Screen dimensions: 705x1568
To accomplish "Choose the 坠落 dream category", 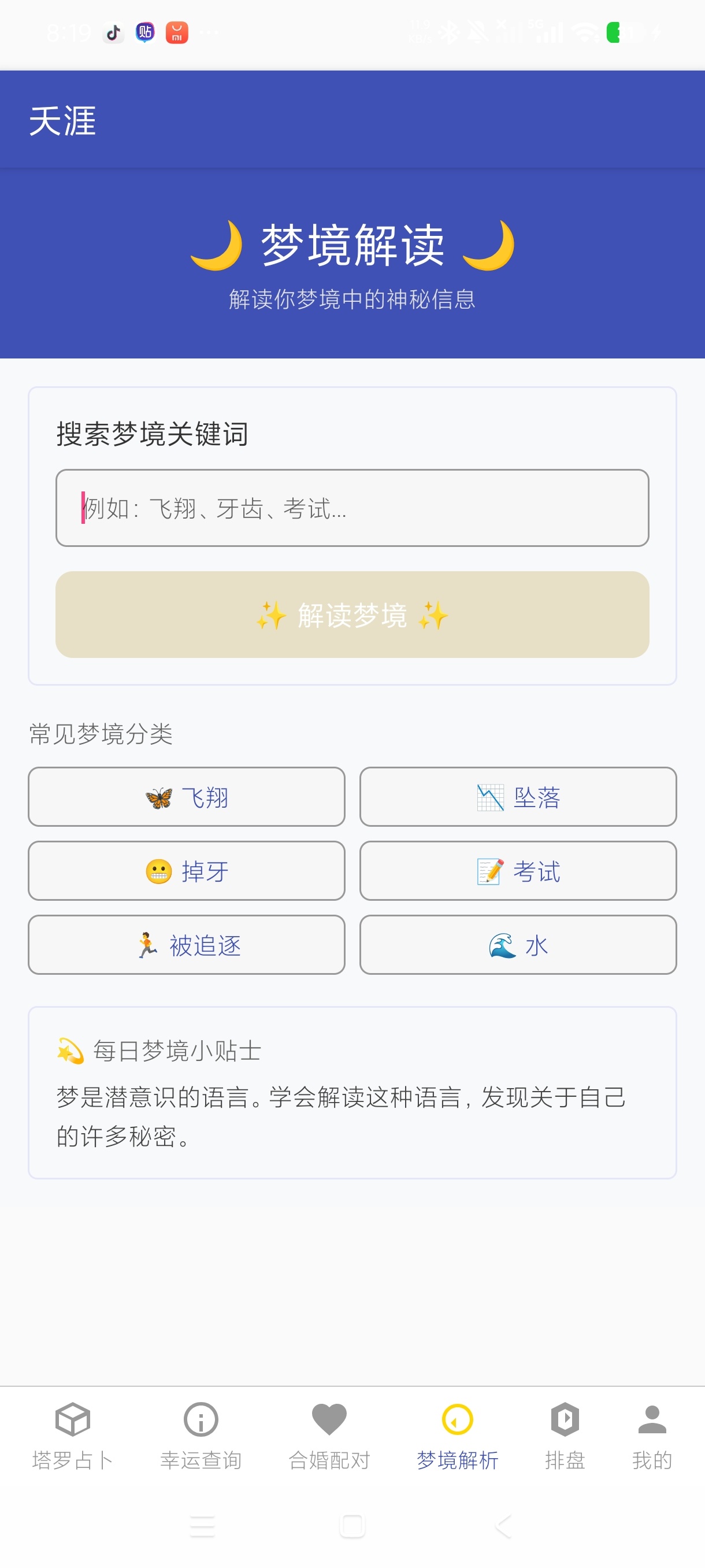I will click(x=518, y=797).
